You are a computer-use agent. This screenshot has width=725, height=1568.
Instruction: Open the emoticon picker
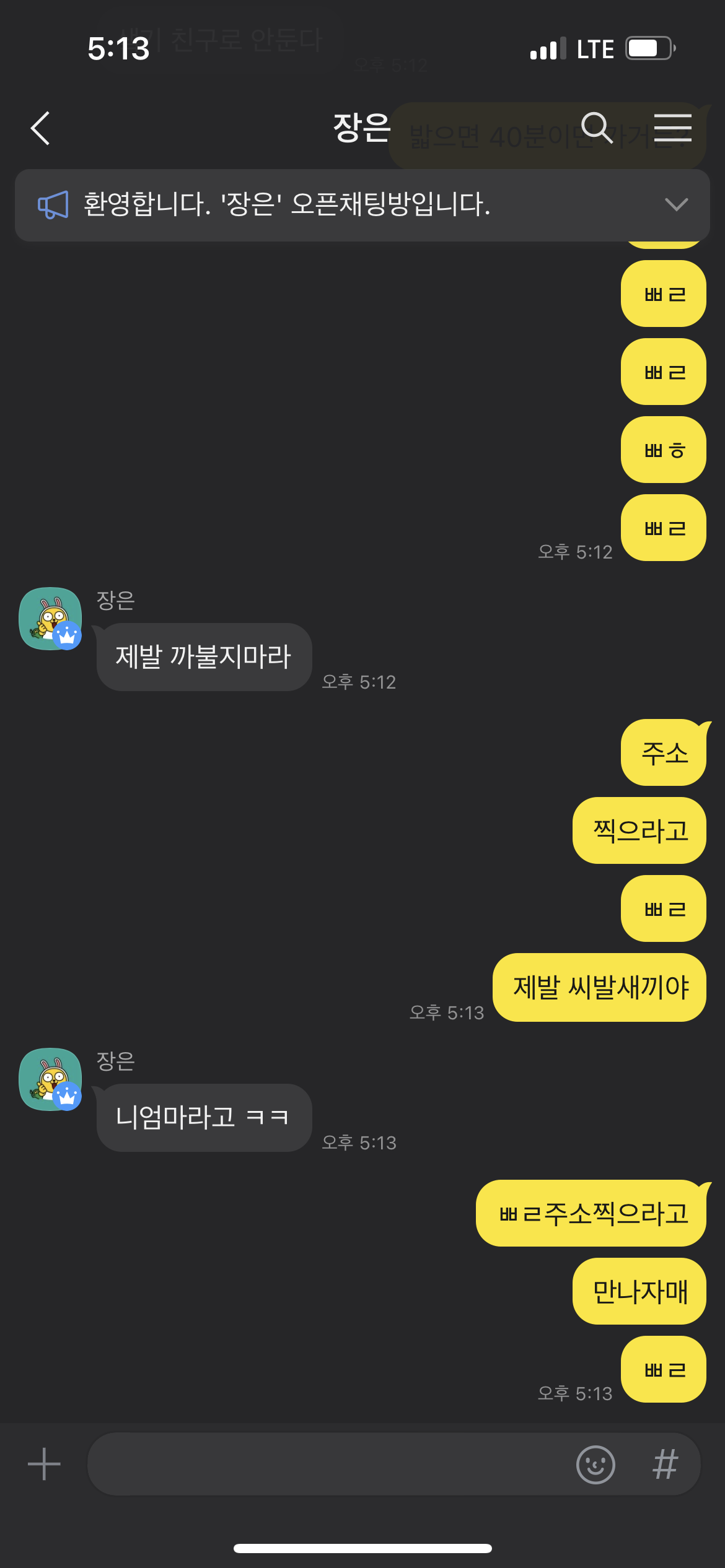595,1465
